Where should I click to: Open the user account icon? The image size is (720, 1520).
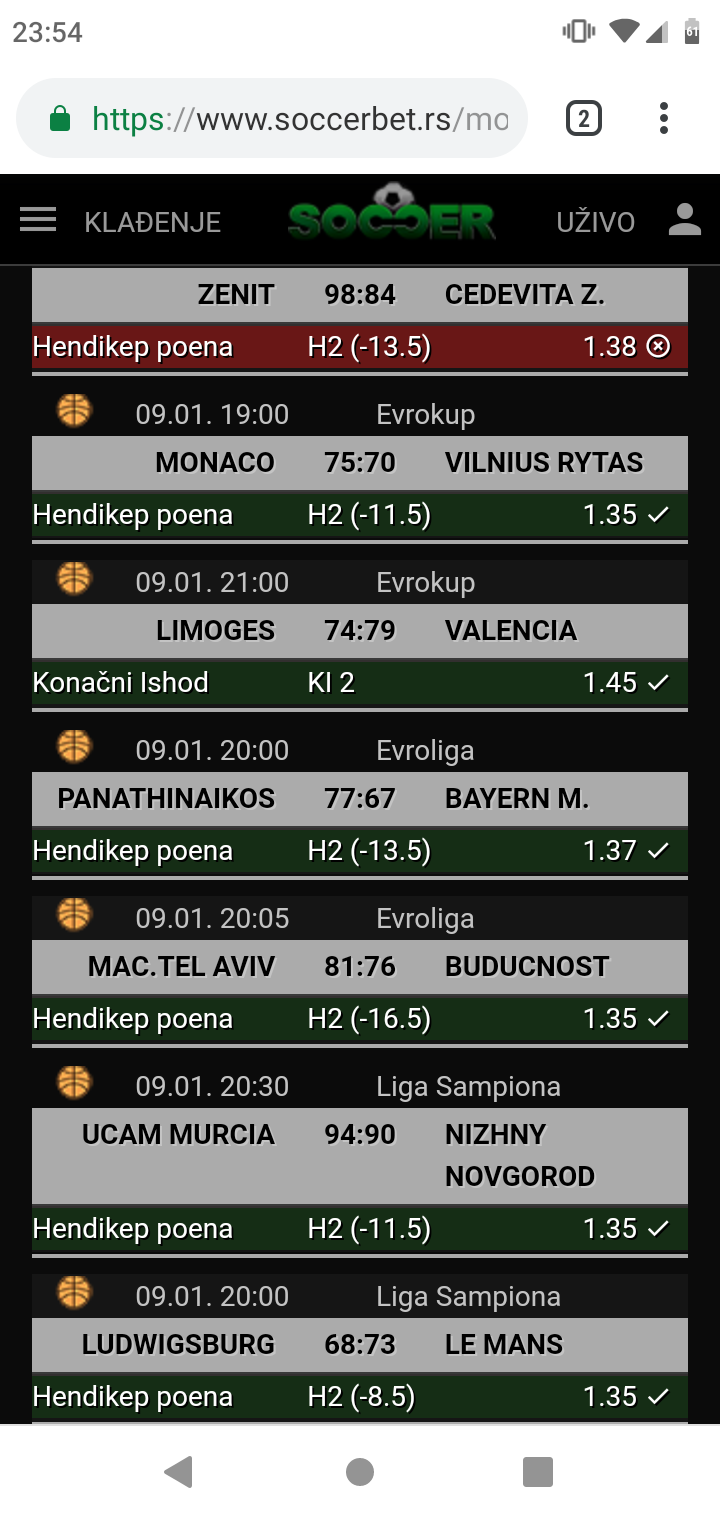tap(685, 220)
